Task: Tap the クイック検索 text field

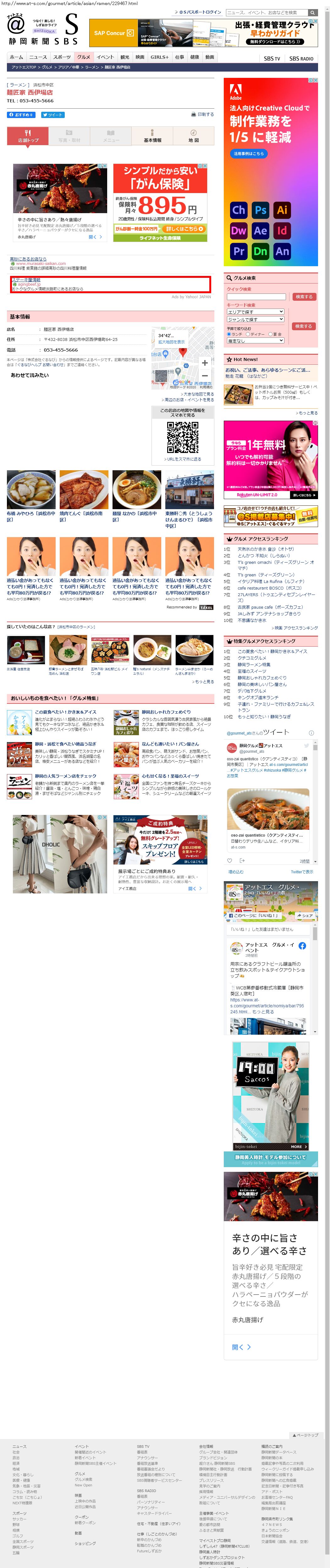Action: tap(256, 297)
